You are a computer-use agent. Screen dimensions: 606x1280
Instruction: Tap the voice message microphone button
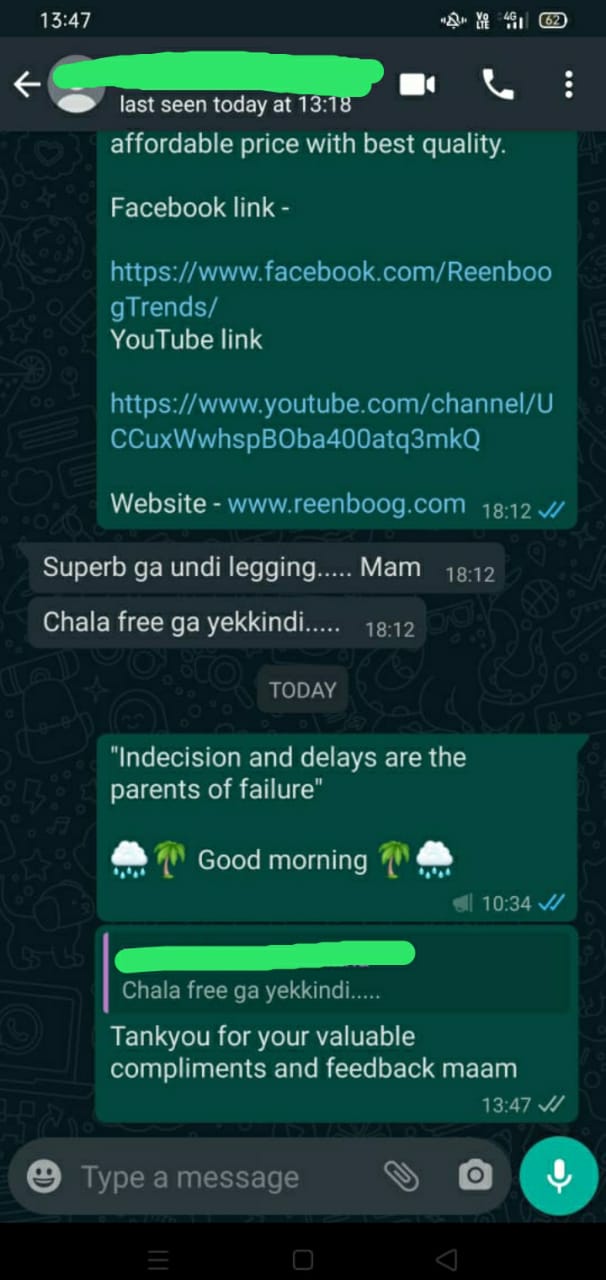[559, 1177]
